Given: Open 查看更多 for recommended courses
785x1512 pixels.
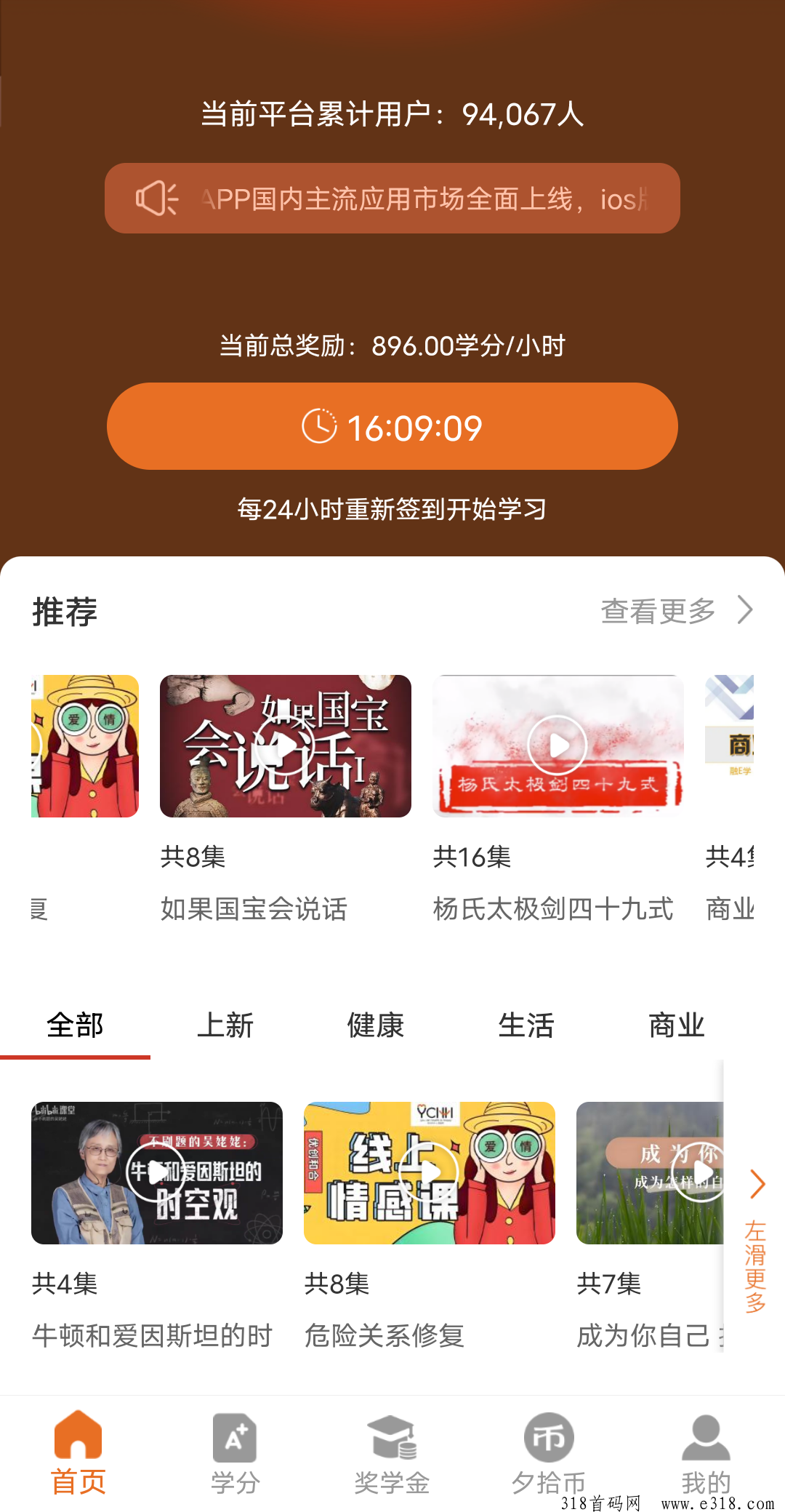Looking at the screenshot, I should 676,611.
